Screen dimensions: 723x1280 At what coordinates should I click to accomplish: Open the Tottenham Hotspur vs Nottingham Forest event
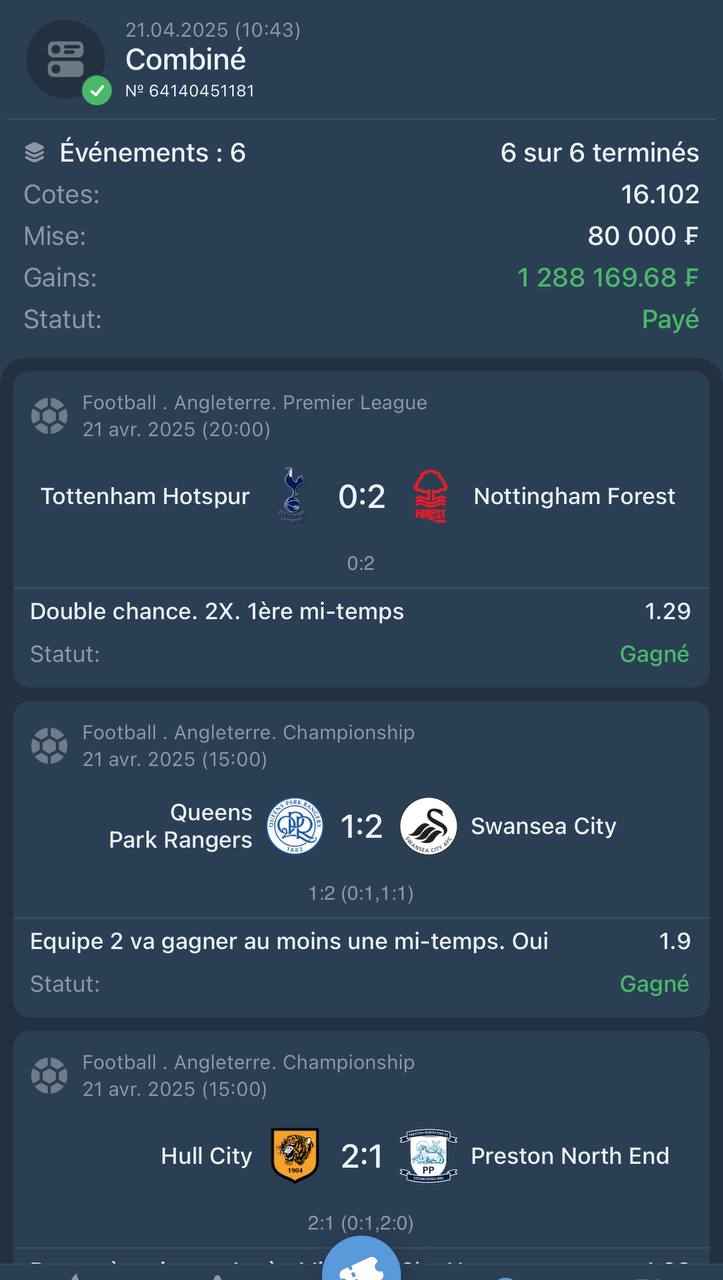click(361, 496)
